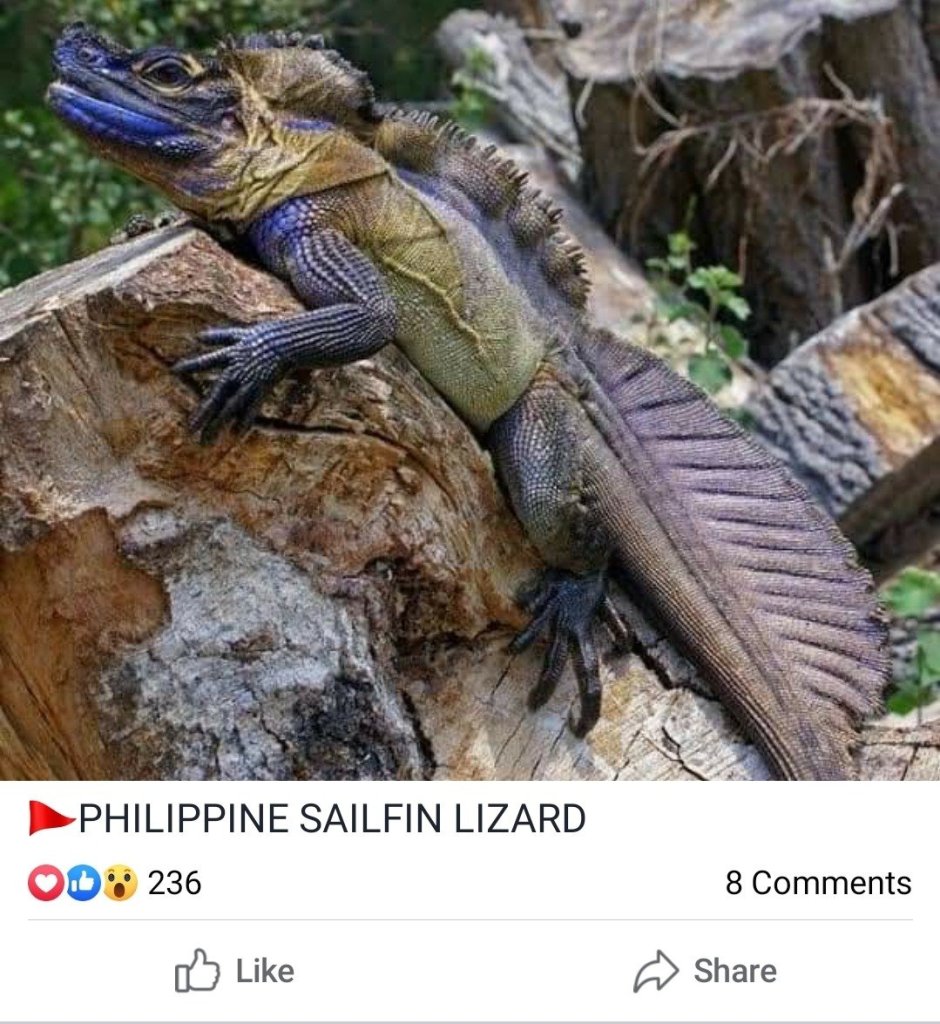
Task: Share the sailfin lizard post
Action: (705, 971)
